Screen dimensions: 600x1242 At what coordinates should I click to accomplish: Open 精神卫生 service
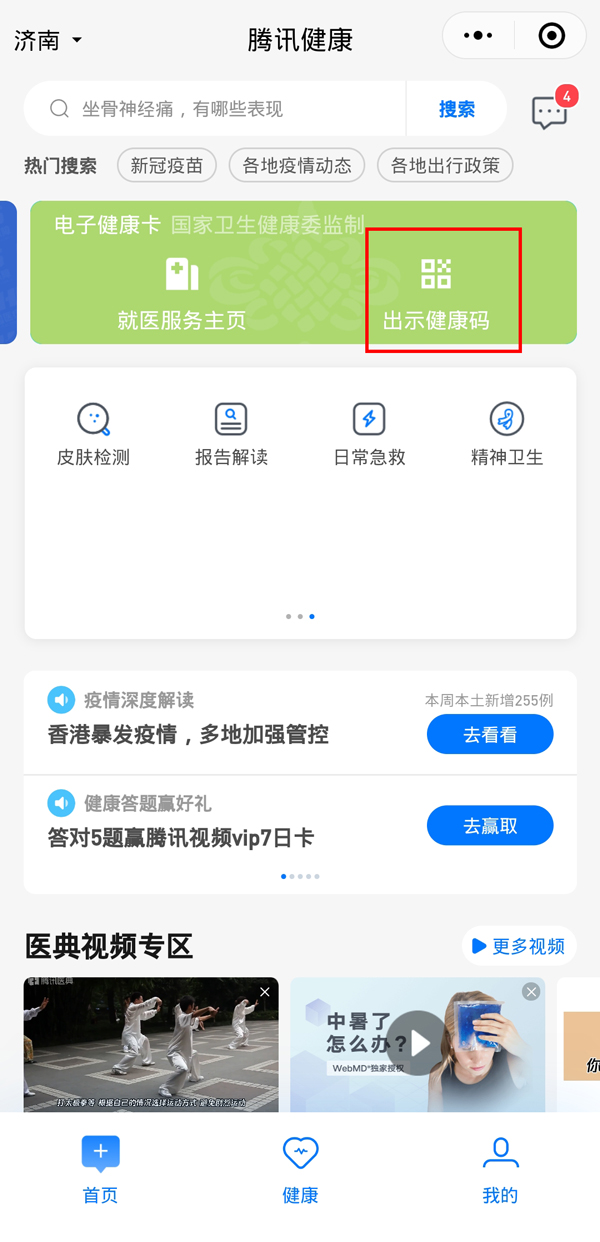(x=507, y=434)
